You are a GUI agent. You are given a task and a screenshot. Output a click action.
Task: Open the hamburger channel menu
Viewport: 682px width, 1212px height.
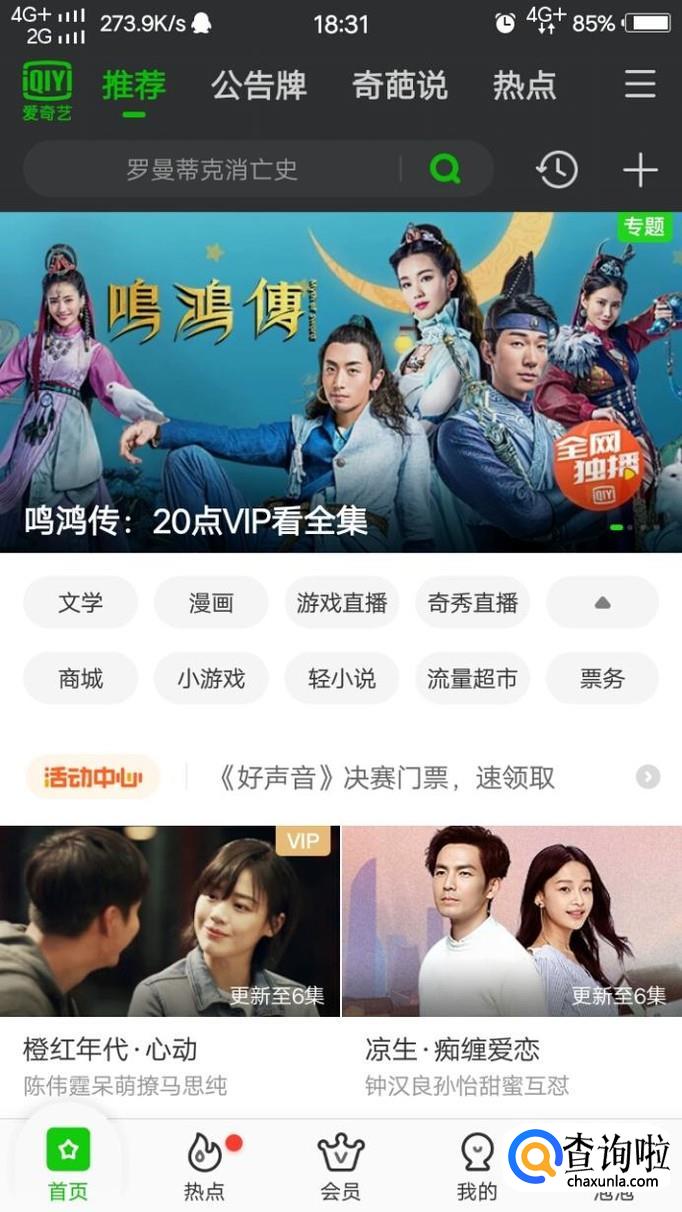tap(640, 84)
